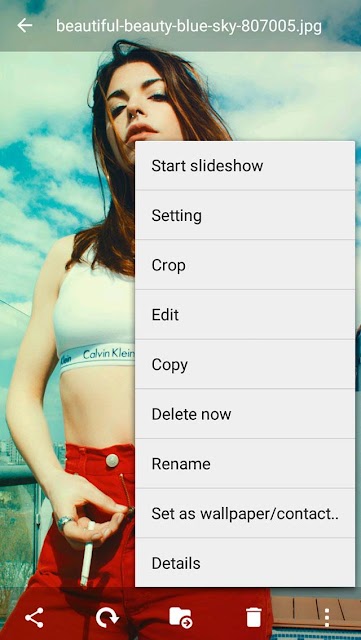Open the Setting menu option
361x640 pixels.
click(x=245, y=215)
